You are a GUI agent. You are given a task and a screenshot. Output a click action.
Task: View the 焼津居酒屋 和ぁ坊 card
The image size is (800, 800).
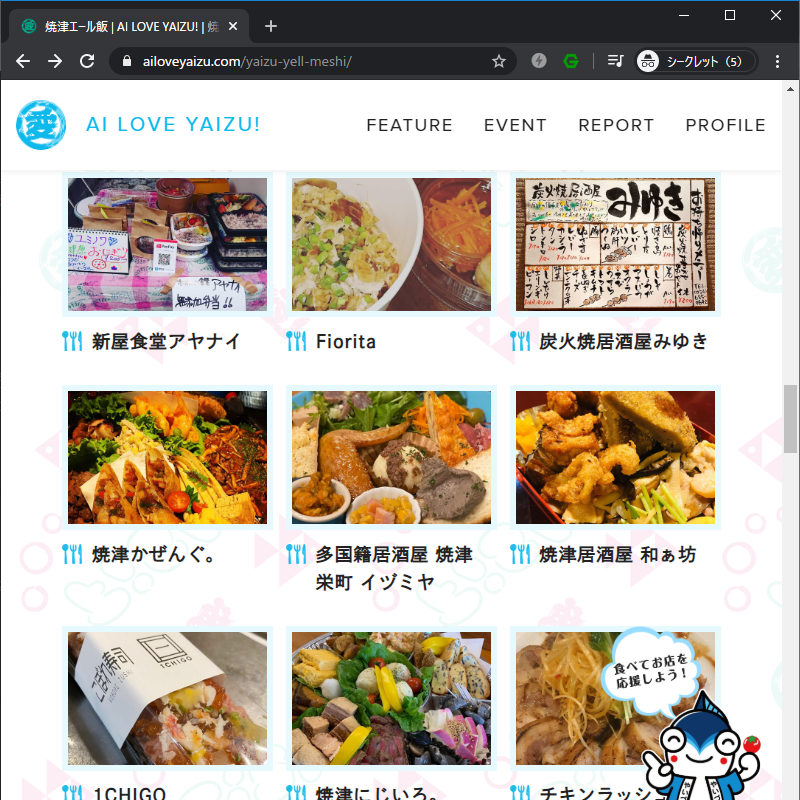click(615, 457)
